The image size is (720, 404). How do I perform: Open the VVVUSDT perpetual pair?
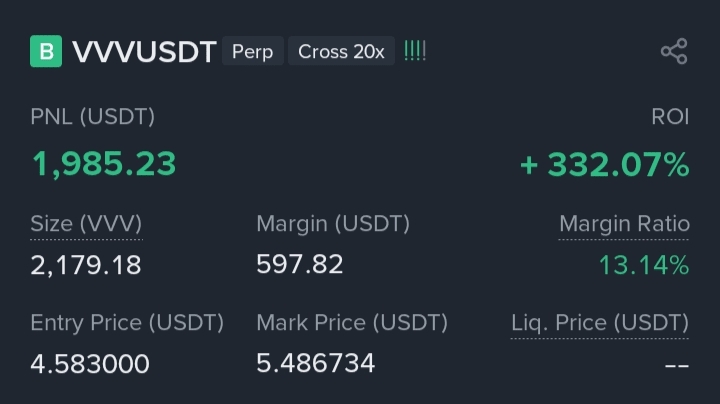point(144,51)
